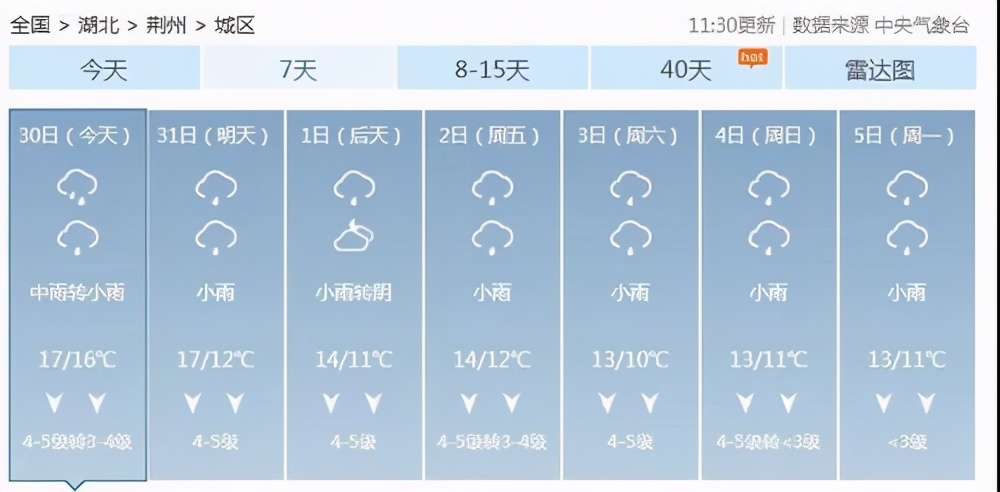Open the 40天 forecast tab
This screenshot has width=1000, height=492.
[686, 69]
